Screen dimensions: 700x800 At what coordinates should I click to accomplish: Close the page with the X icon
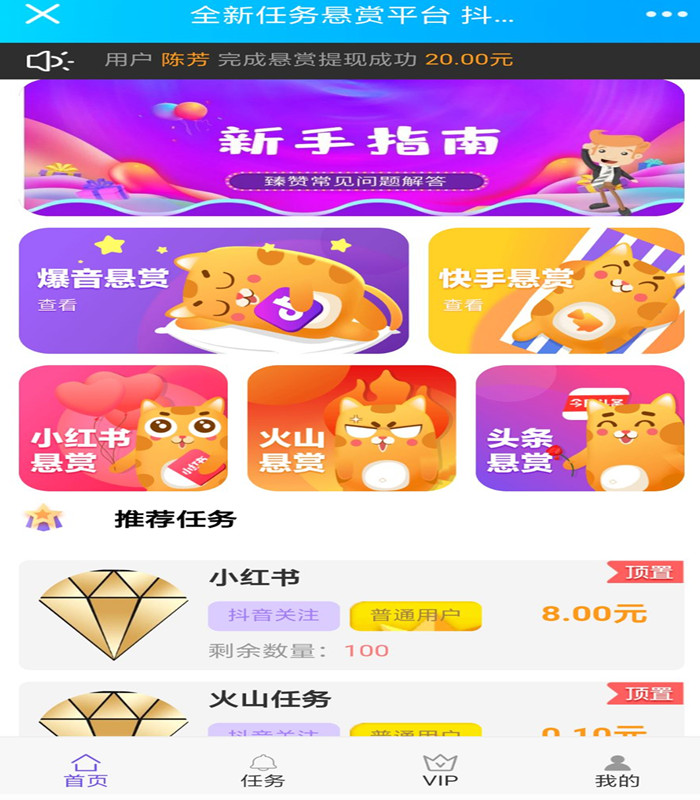coord(42,15)
